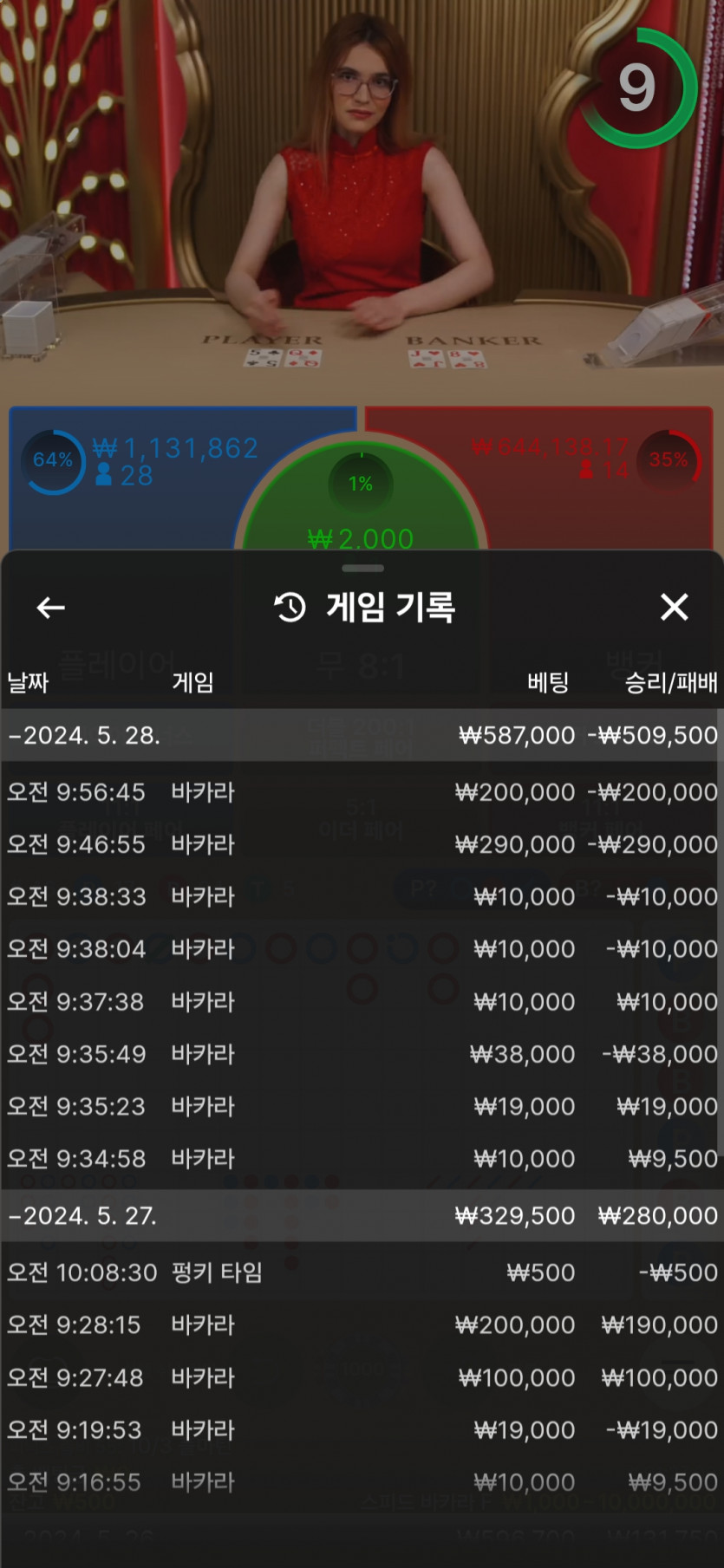
Task: Open the 오전 9:37:38 winning round
Action: coord(362,1002)
